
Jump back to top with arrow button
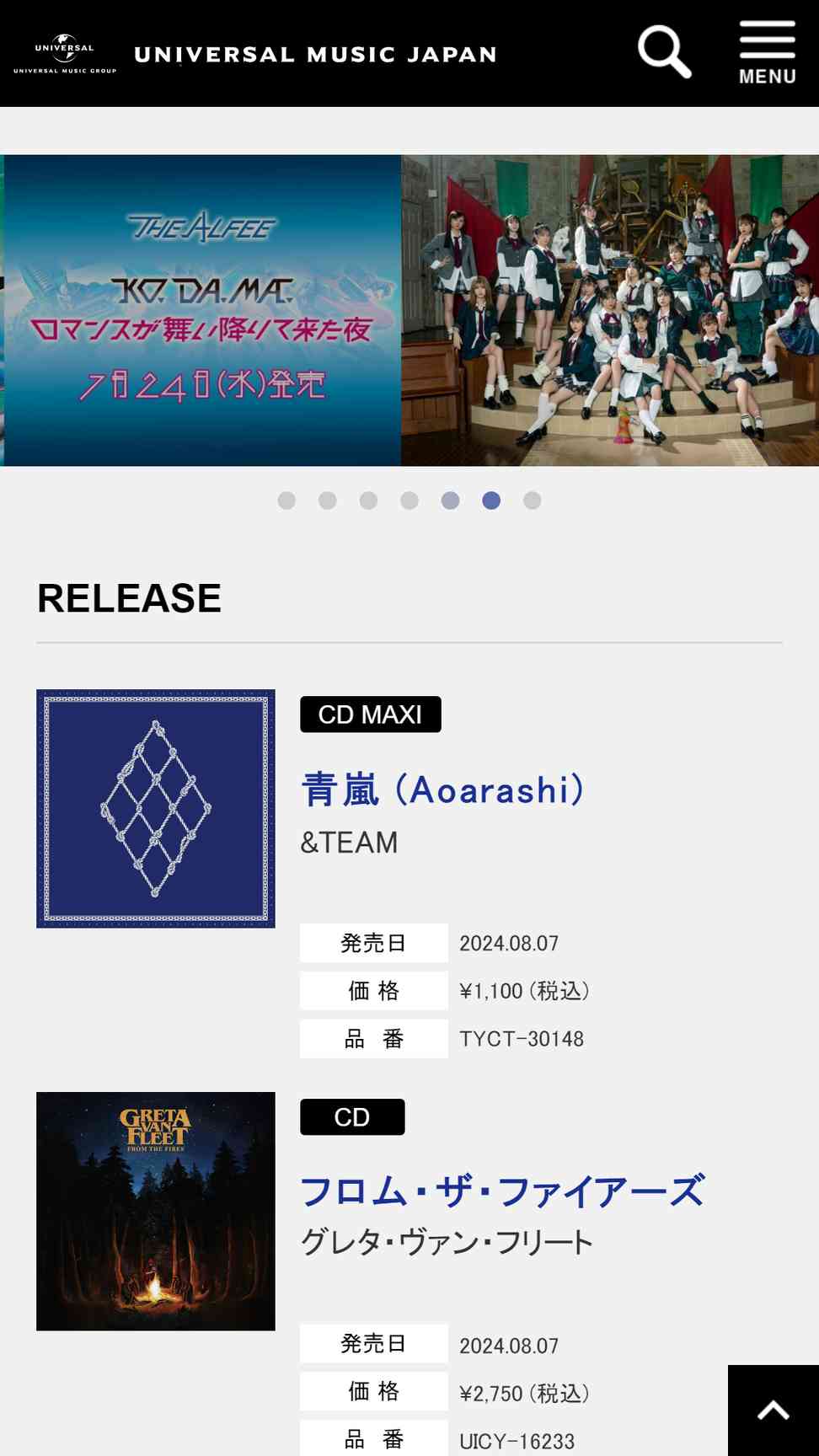(x=773, y=1410)
